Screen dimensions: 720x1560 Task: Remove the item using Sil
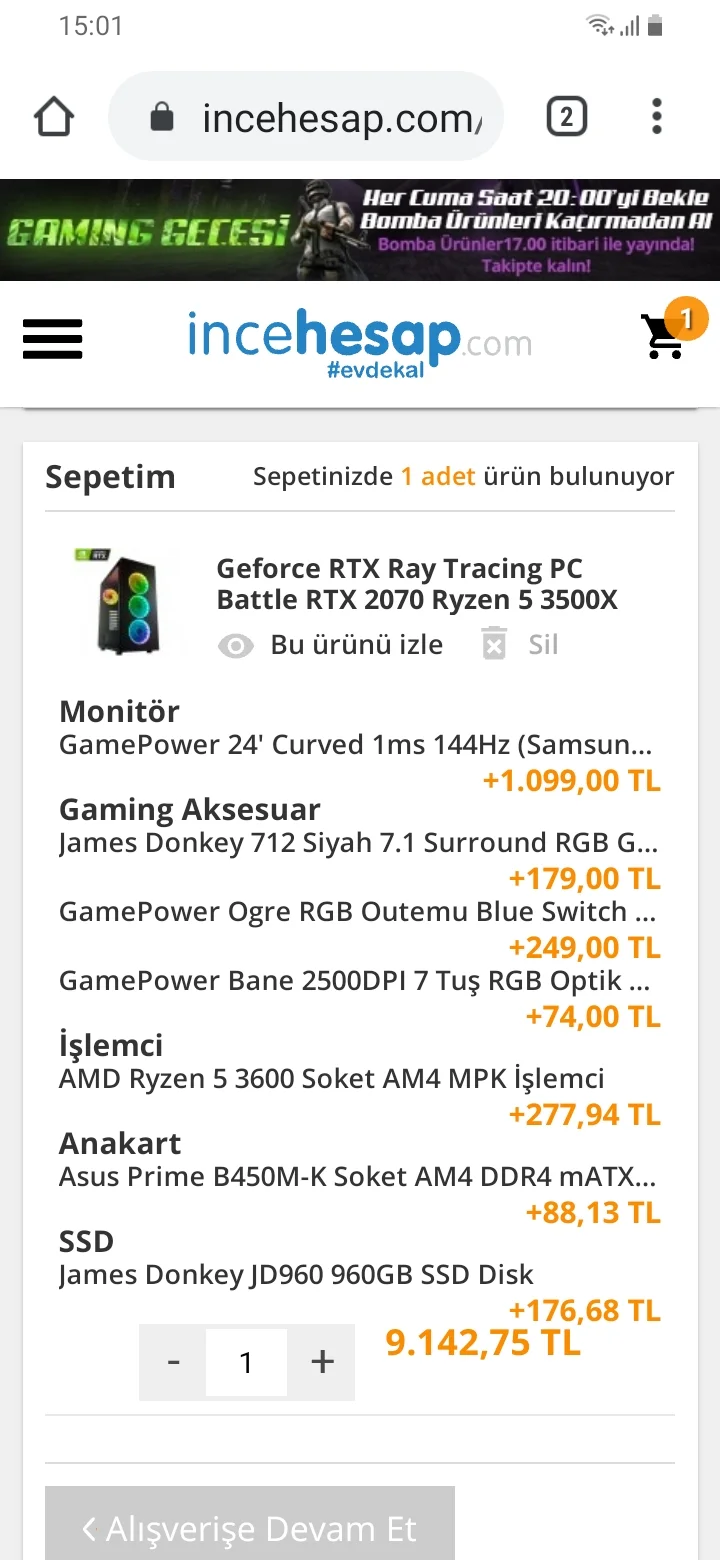coord(520,645)
